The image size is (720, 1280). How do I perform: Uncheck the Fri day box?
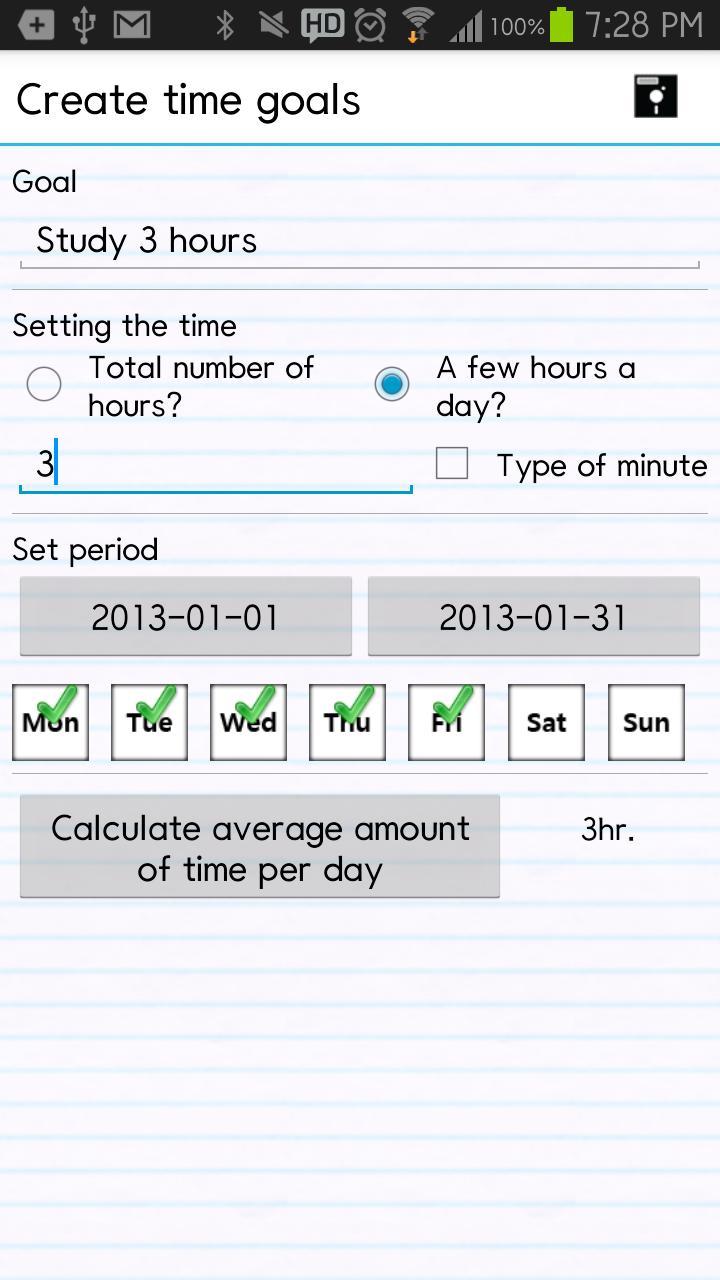point(445,722)
